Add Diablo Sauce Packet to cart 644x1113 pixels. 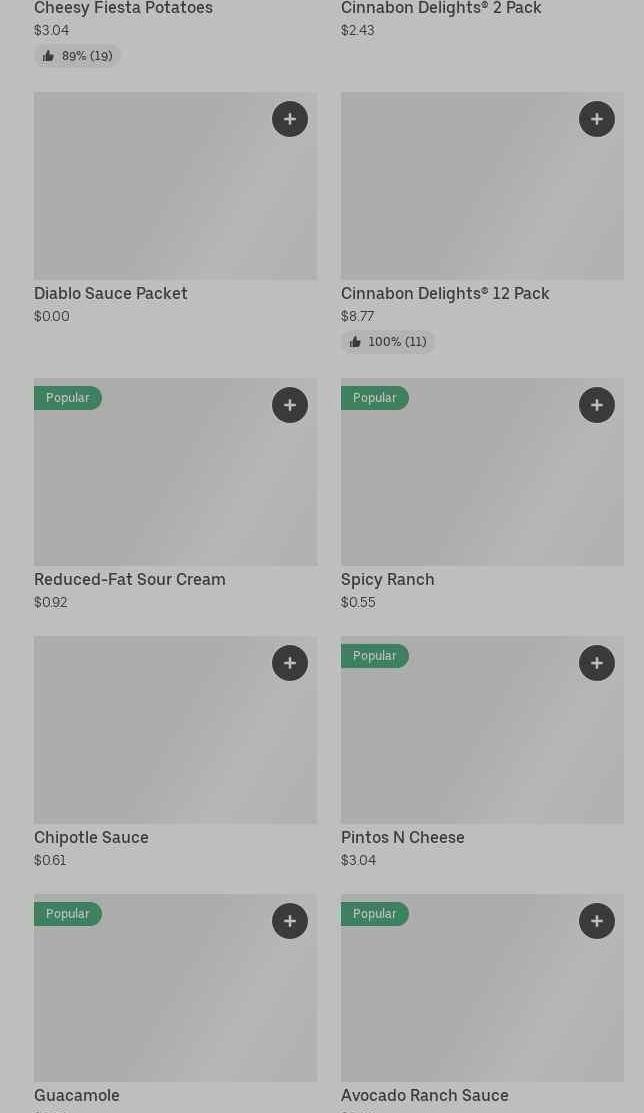pyautogui.click(x=290, y=119)
